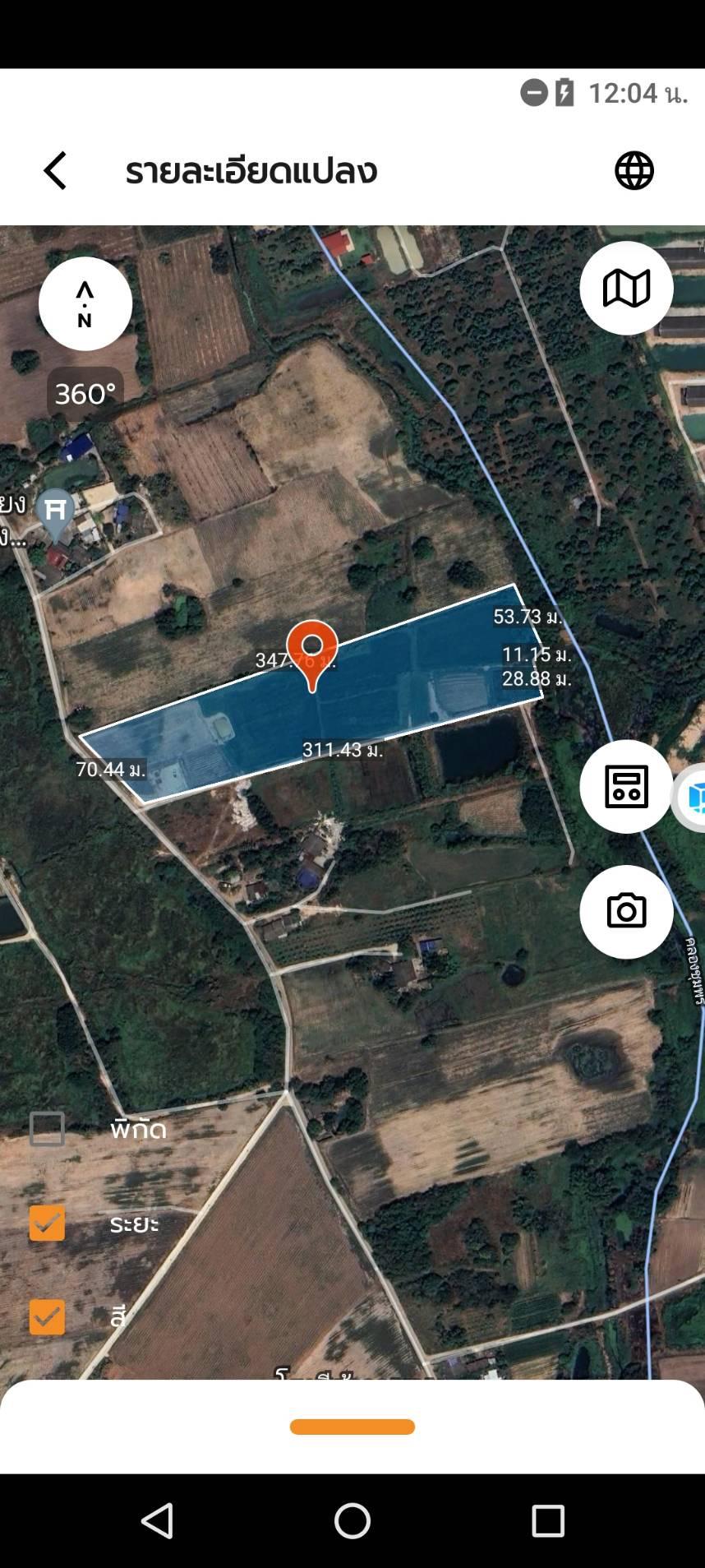The height and width of the screenshot is (1568, 705).
Task: Go back using the top arrow
Action: [x=55, y=171]
